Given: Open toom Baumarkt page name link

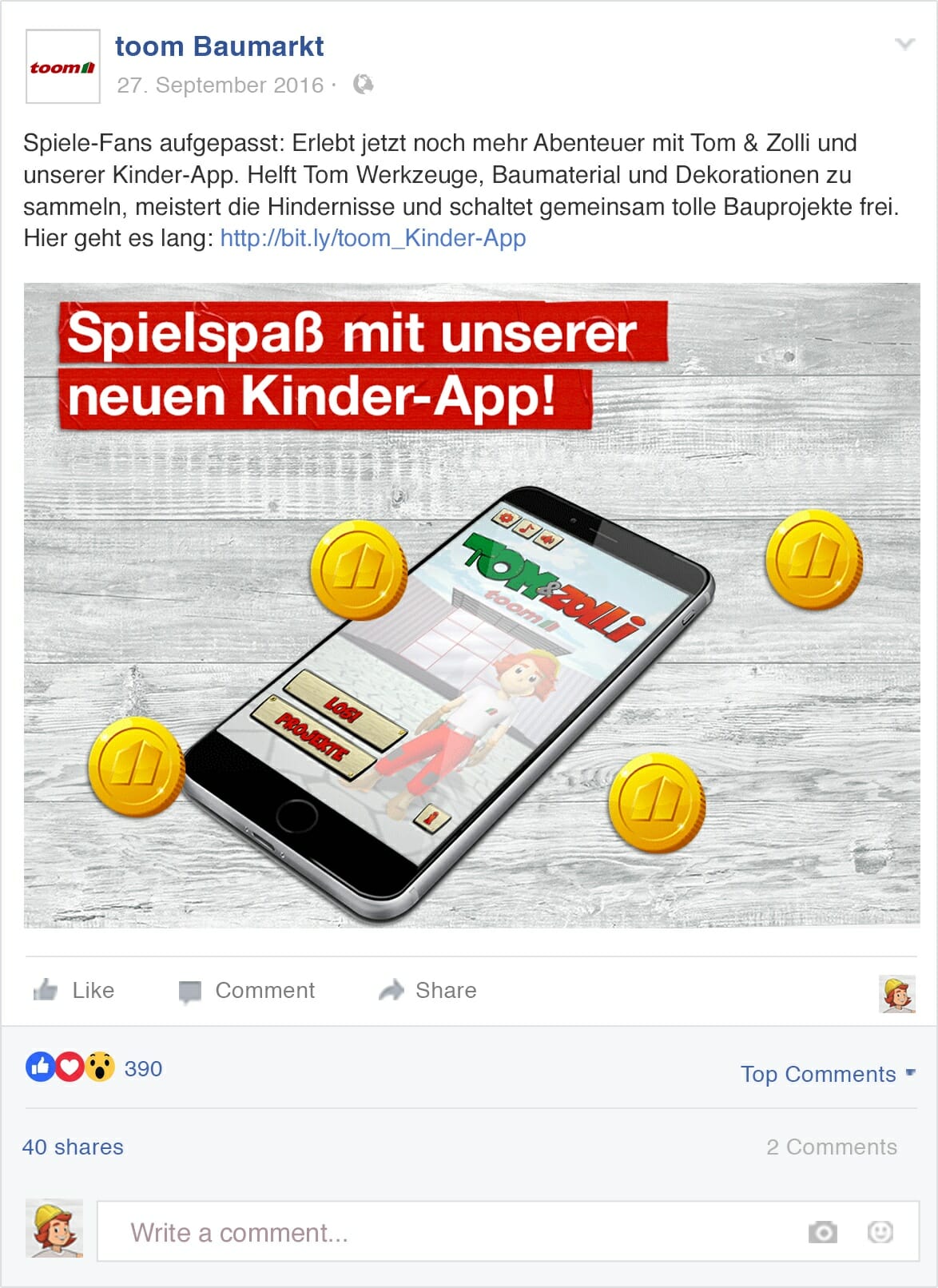Looking at the screenshot, I should pos(219,46).
